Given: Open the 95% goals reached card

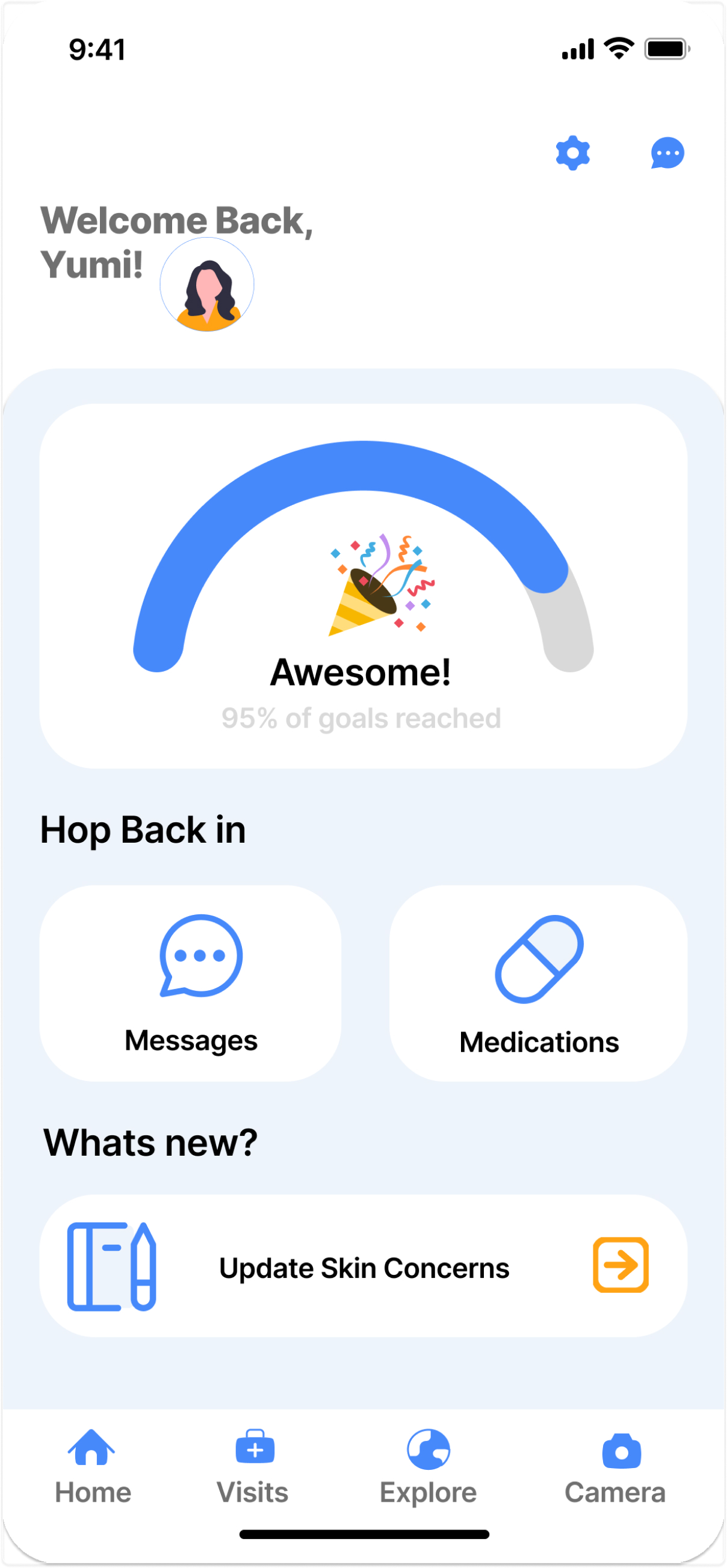Looking at the screenshot, I should click(x=363, y=586).
